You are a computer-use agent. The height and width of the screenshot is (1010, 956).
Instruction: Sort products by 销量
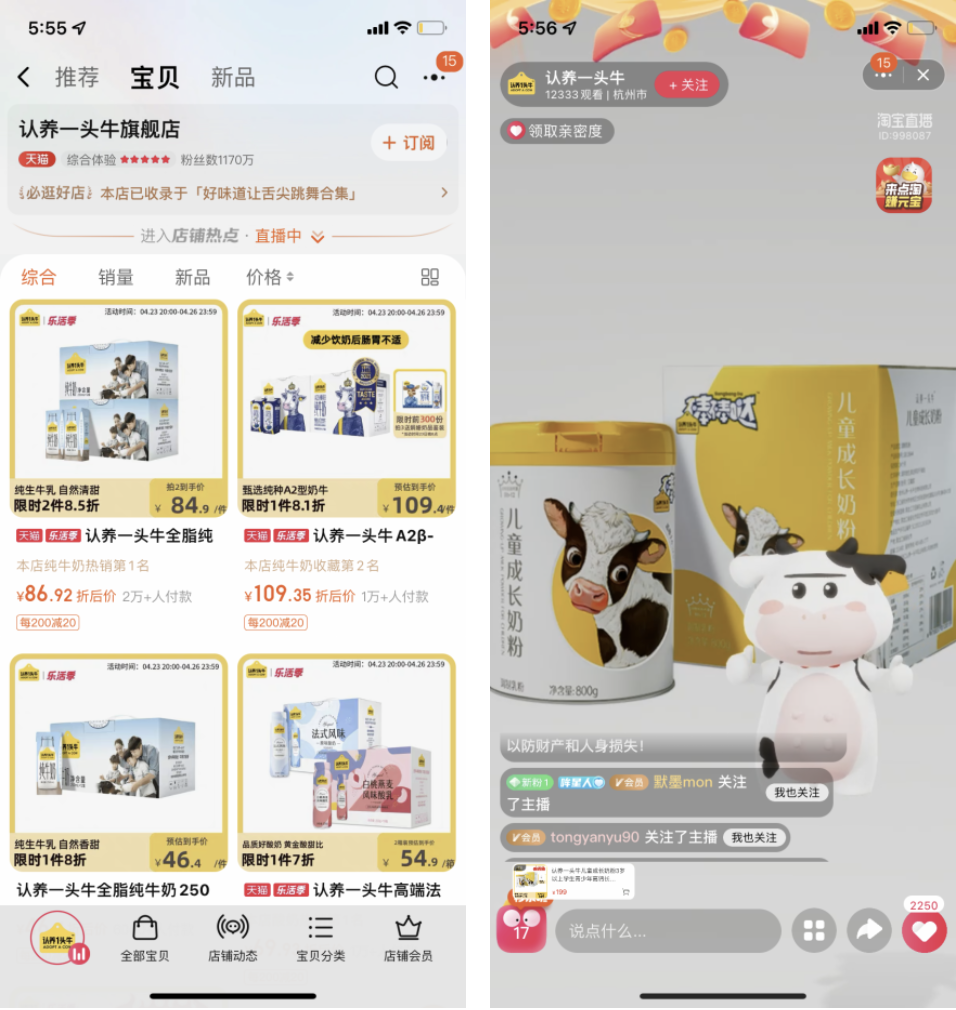(x=116, y=277)
